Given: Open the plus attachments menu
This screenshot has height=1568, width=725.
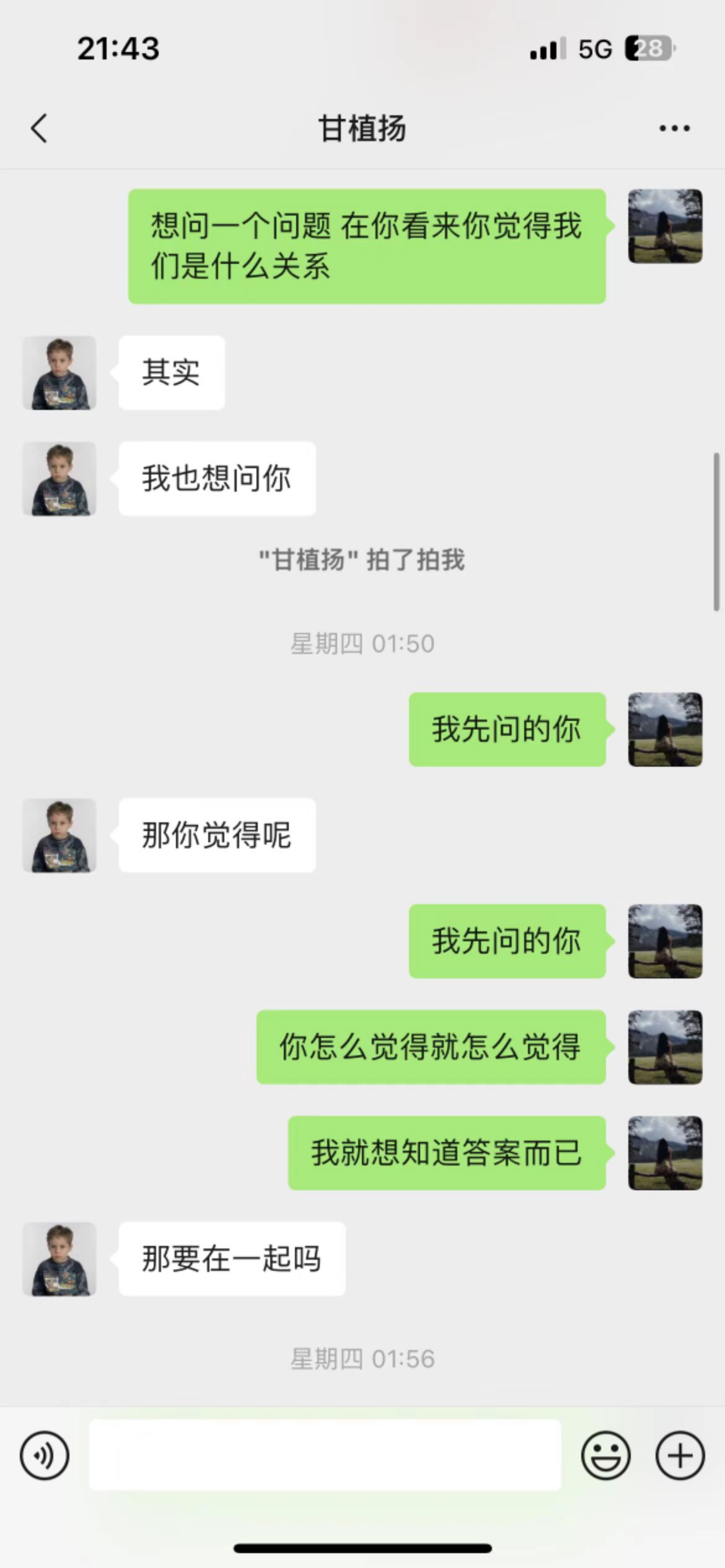Looking at the screenshot, I should coord(680,1455).
